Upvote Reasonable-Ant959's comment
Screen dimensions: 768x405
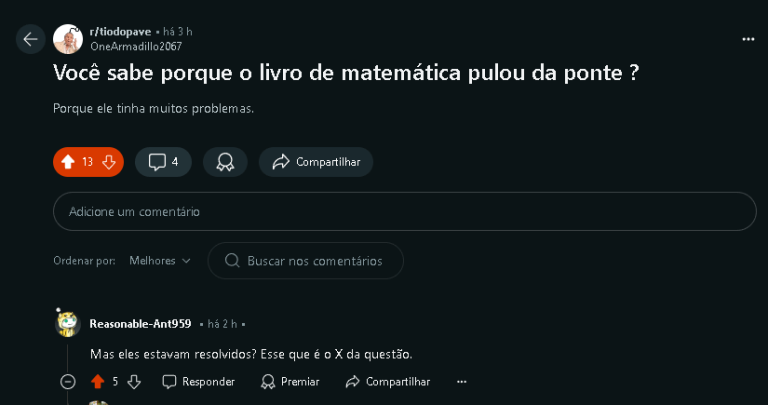point(97,382)
